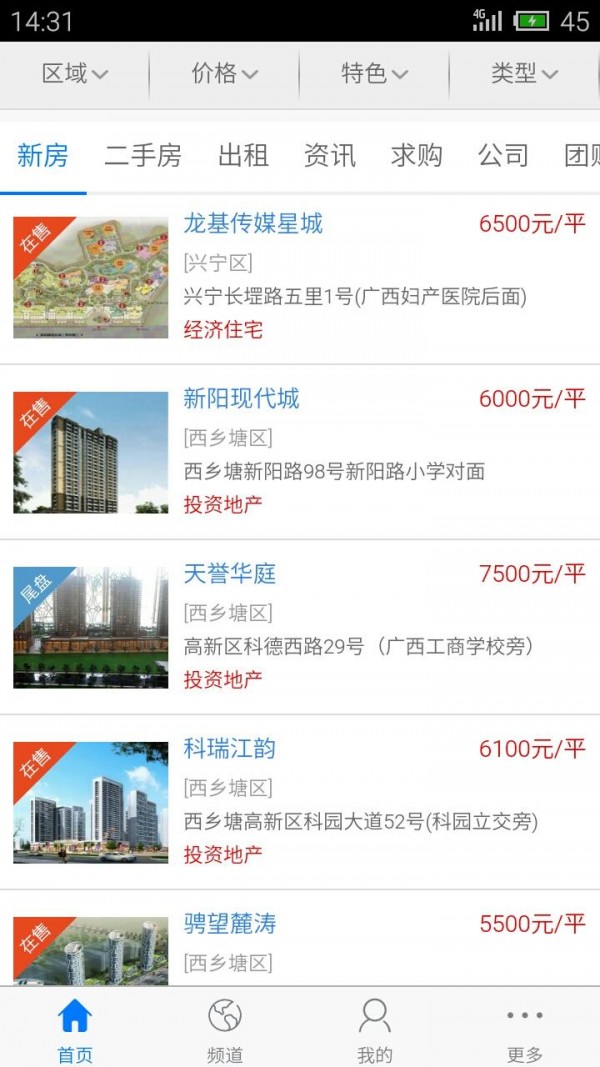Open the 特色 filter dropdown
This screenshot has height=1067, width=600.
click(x=374, y=74)
